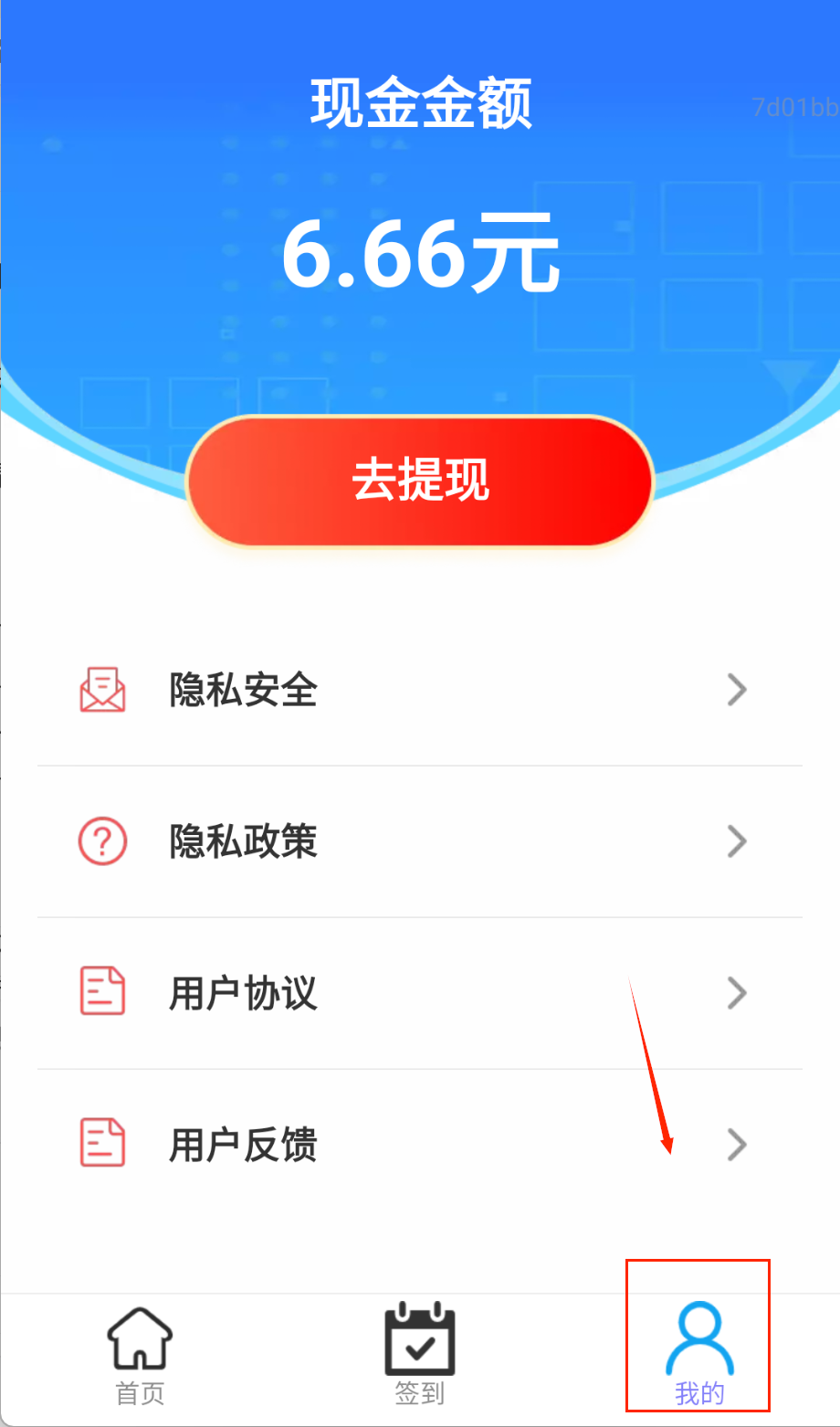Screen dimensions: 840x1427
Task: Open 用户反馈 feedback page
Action: click(419, 1145)
